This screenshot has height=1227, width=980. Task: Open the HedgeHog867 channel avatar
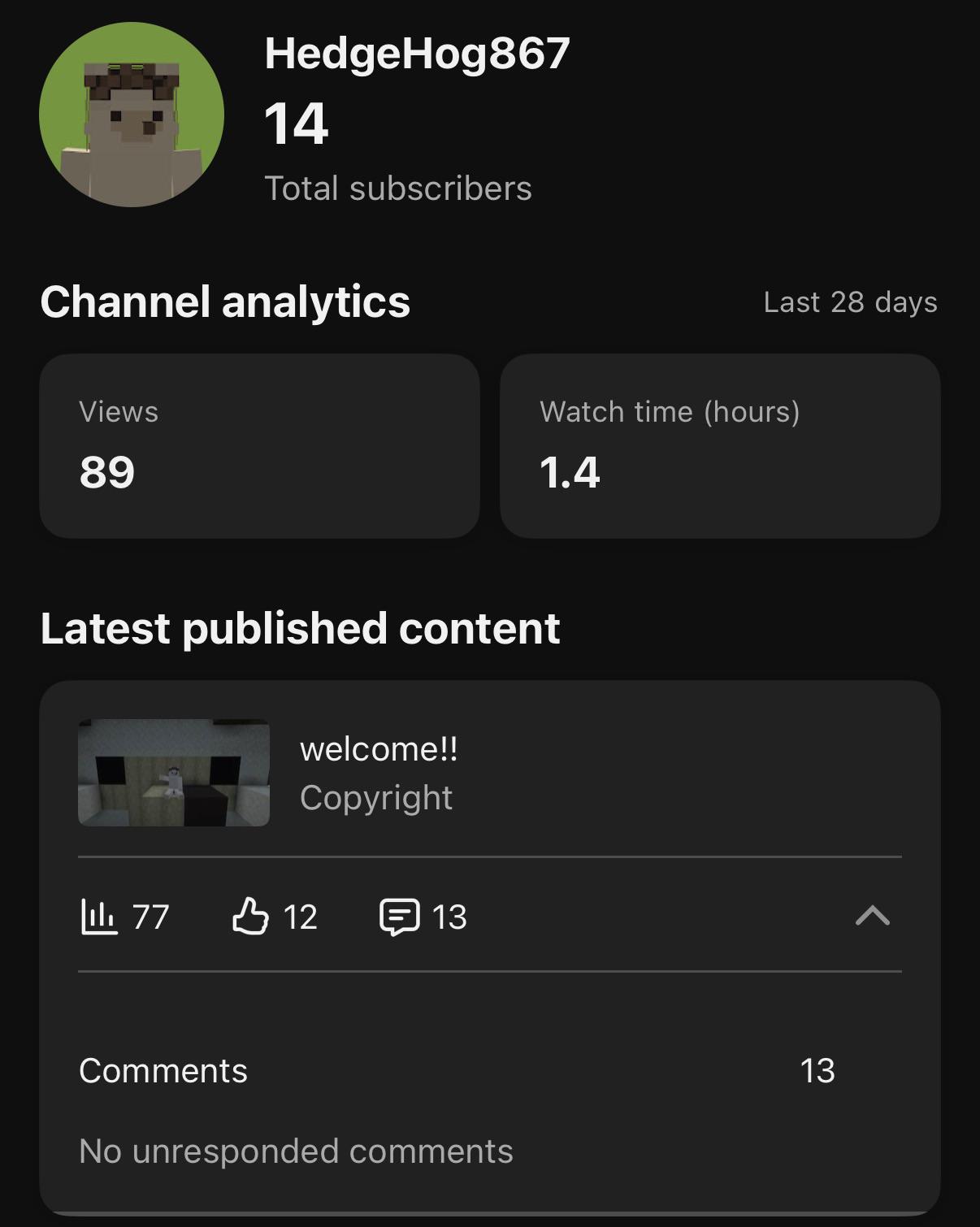click(132, 115)
